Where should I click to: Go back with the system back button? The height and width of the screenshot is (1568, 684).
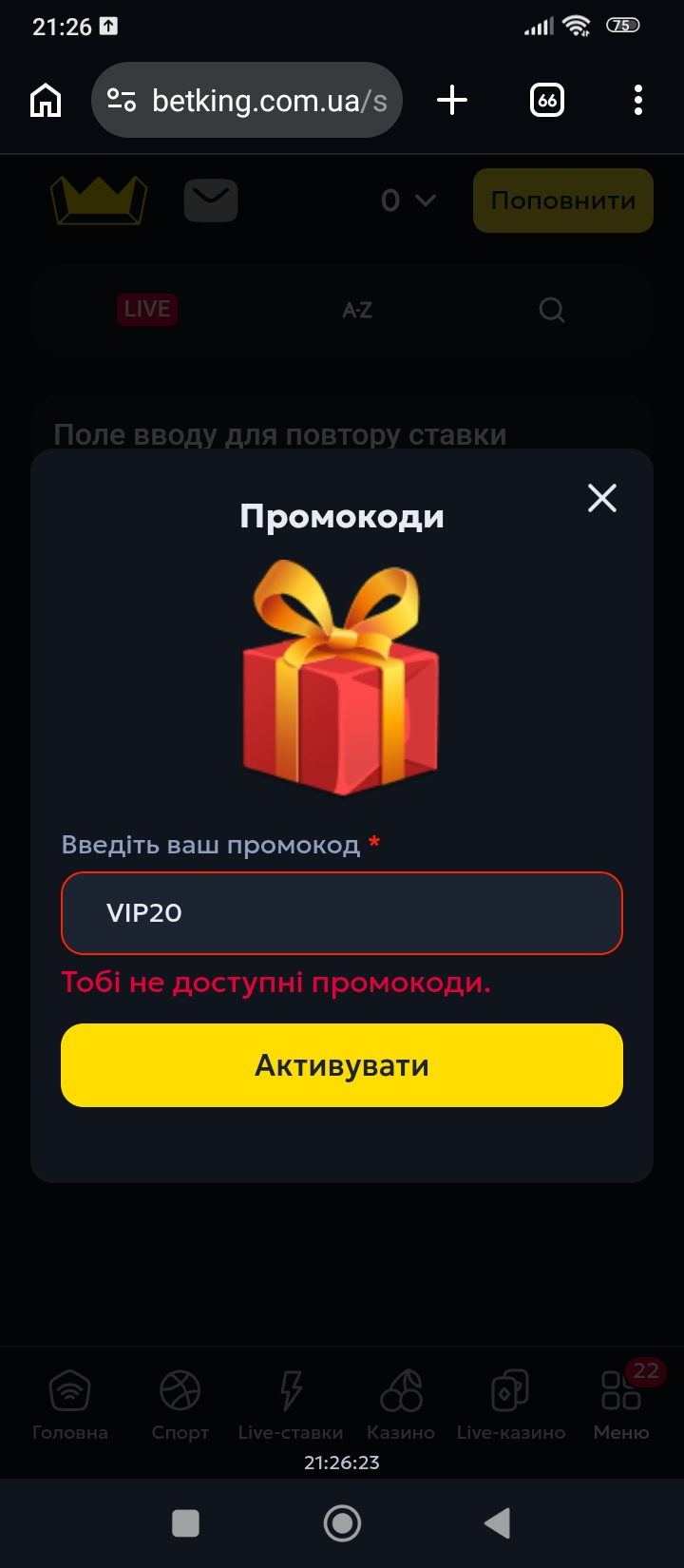(497, 1523)
